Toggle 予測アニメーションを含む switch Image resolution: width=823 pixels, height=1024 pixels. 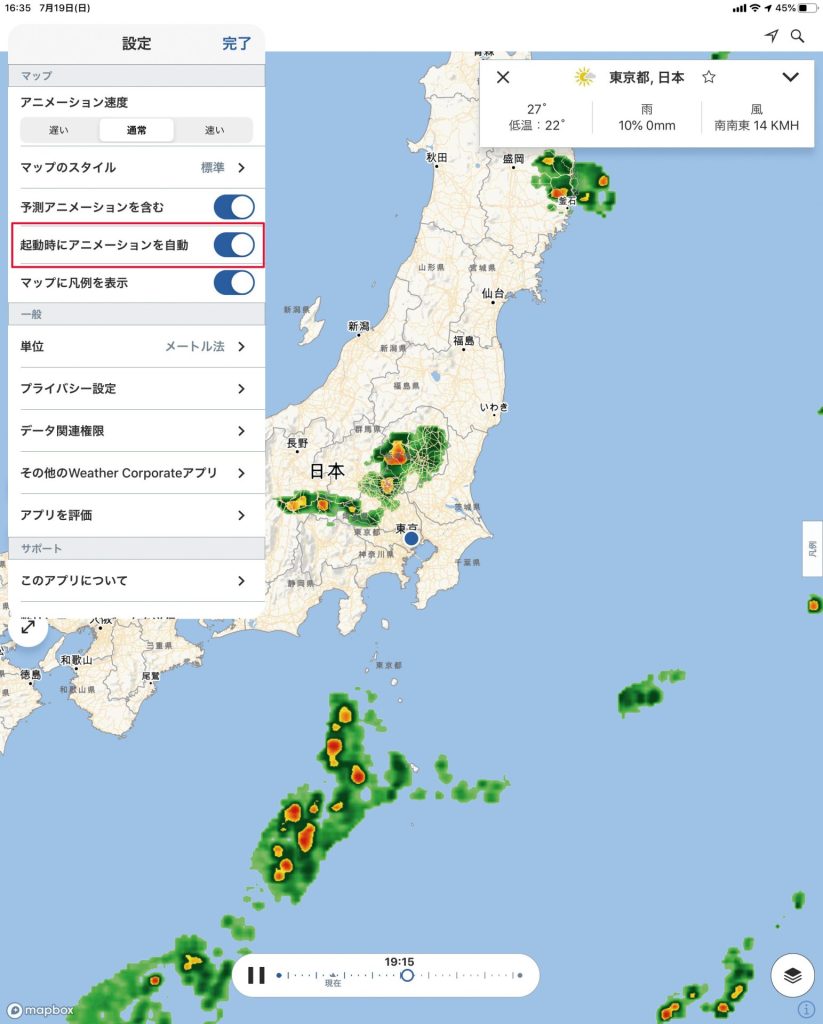(x=234, y=207)
